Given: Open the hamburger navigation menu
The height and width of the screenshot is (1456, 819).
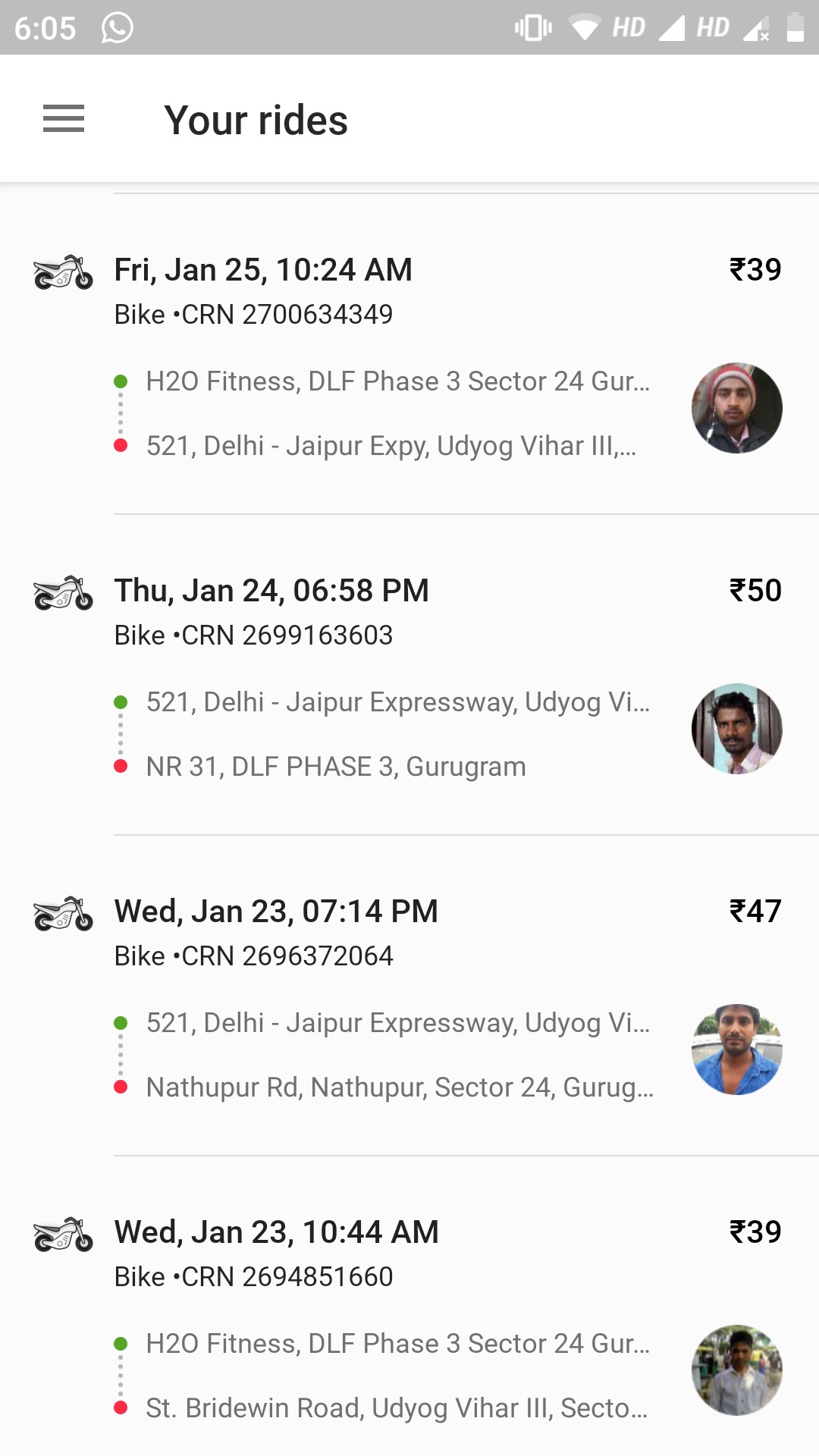Looking at the screenshot, I should coord(64,119).
